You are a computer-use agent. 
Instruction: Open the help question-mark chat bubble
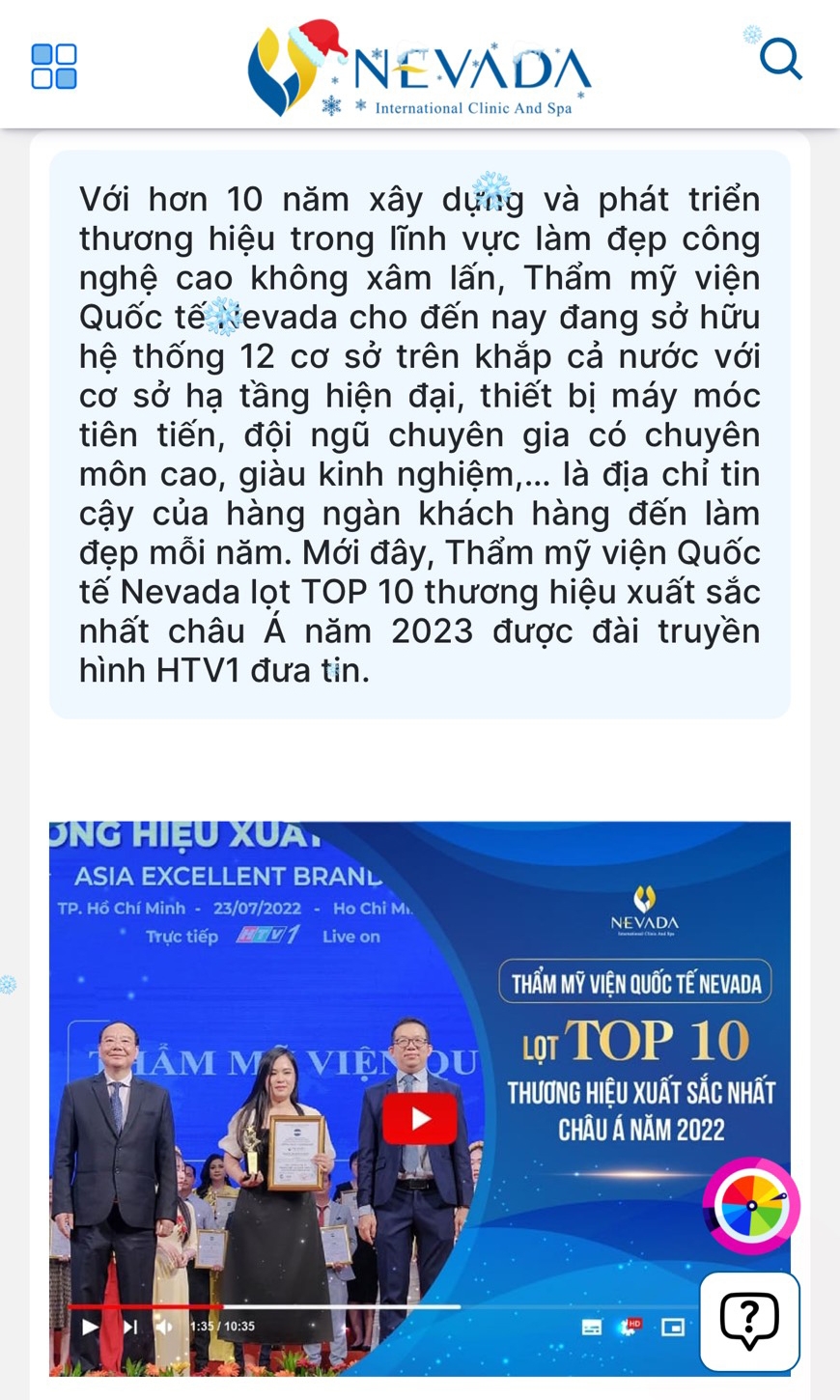(750, 1322)
